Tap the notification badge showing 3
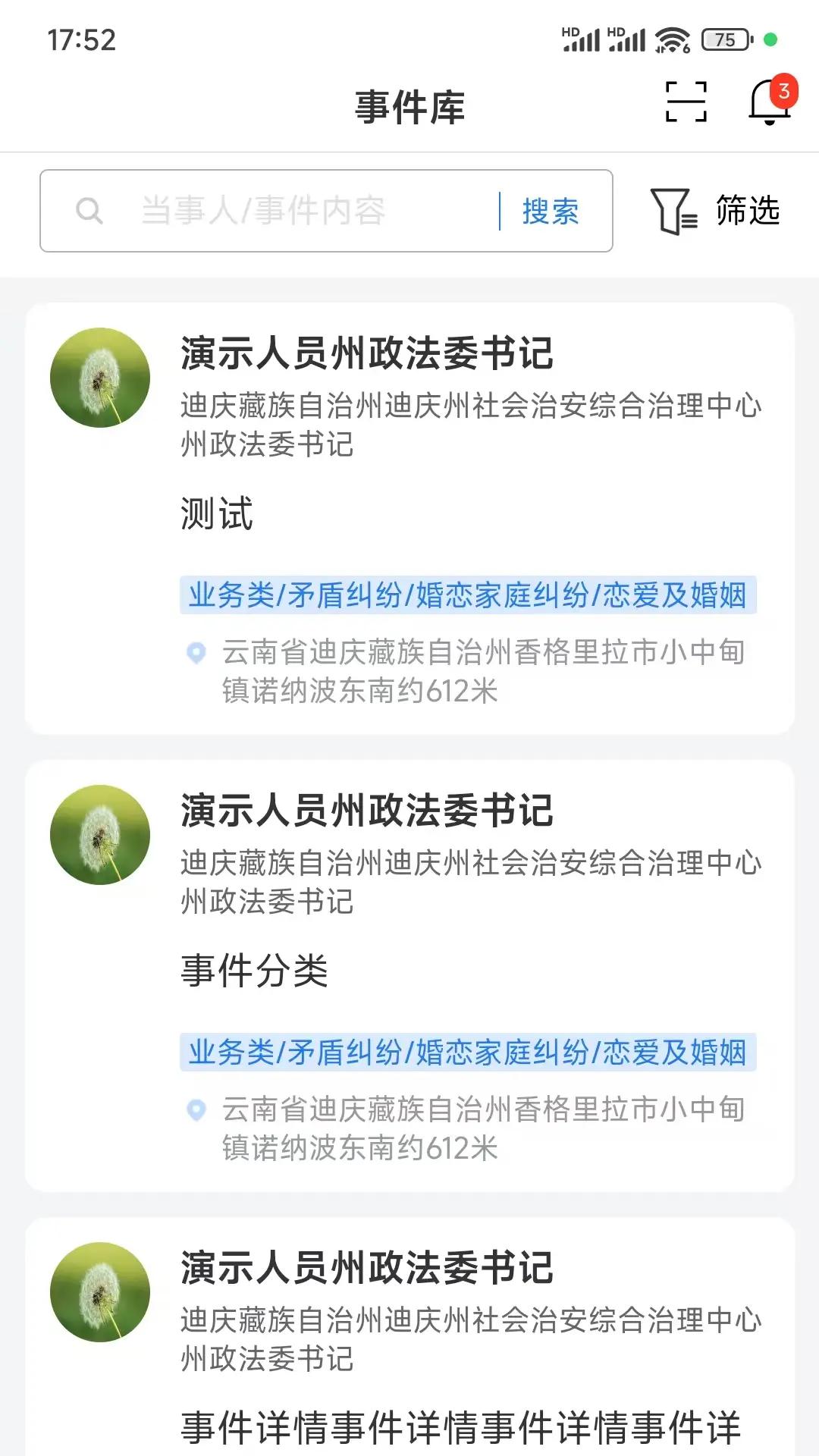The height and width of the screenshot is (1456, 819). (x=784, y=91)
